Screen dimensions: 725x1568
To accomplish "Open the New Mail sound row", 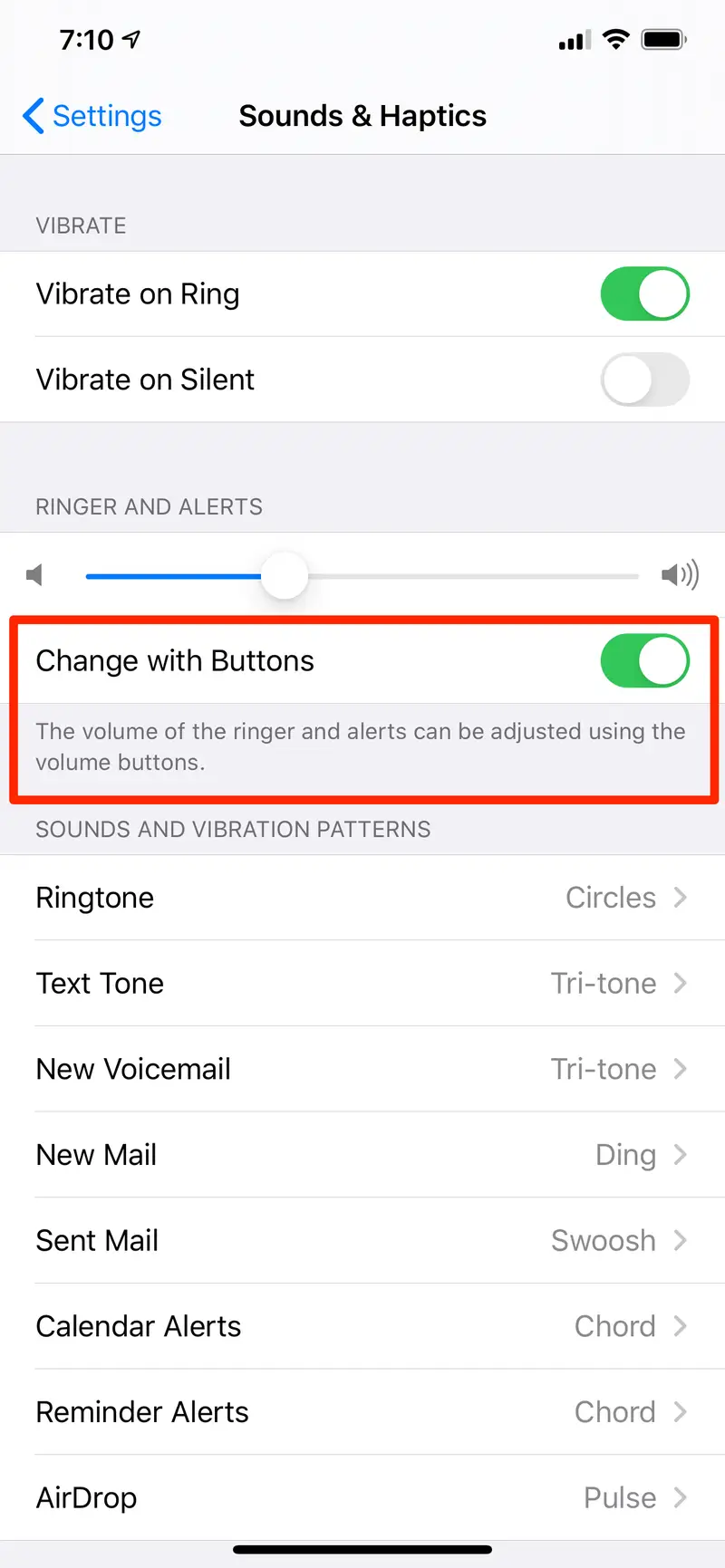I will pyautogui.click(x=362, y=1155).
